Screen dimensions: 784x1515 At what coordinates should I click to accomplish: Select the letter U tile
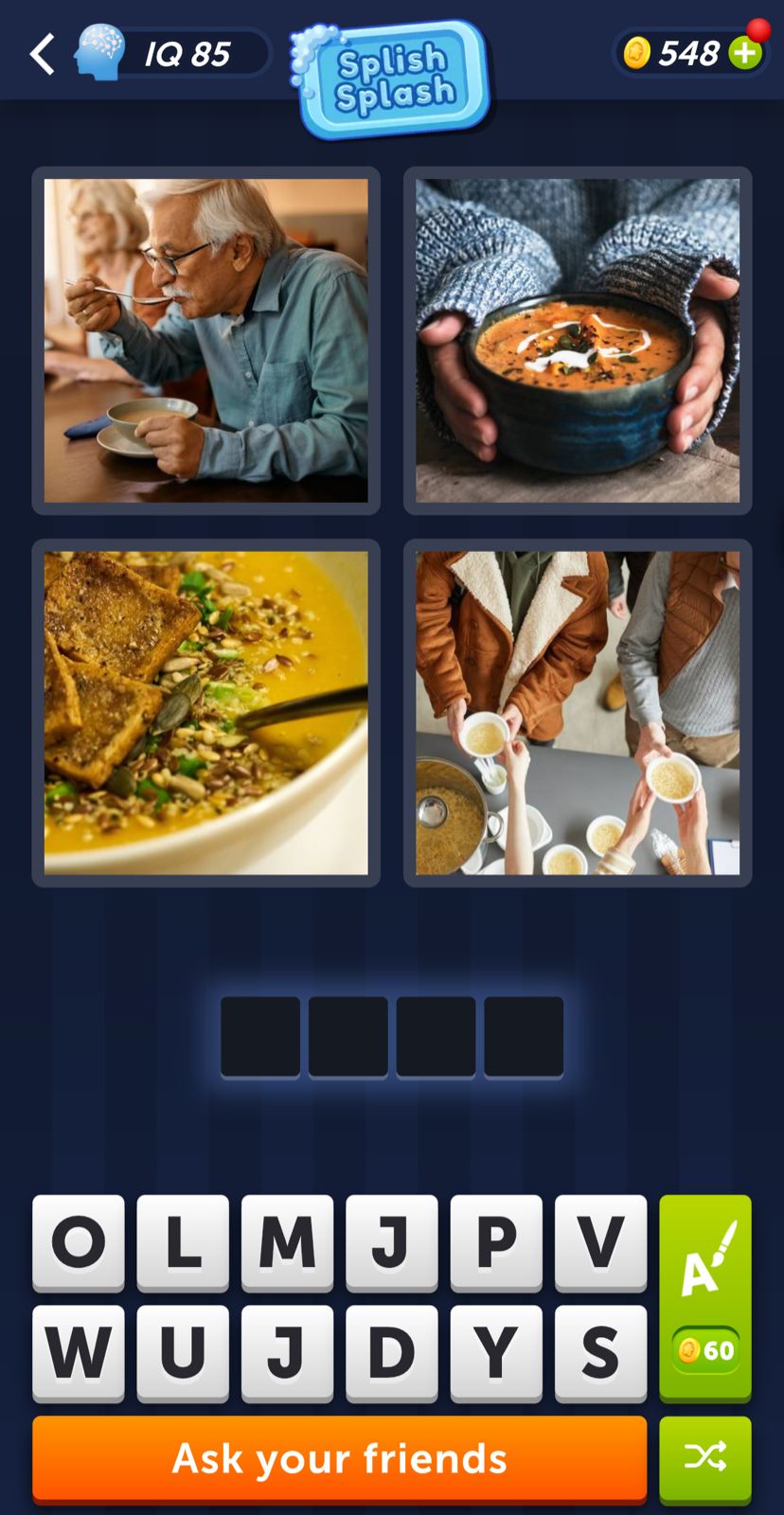click(x=183, y=1351)
